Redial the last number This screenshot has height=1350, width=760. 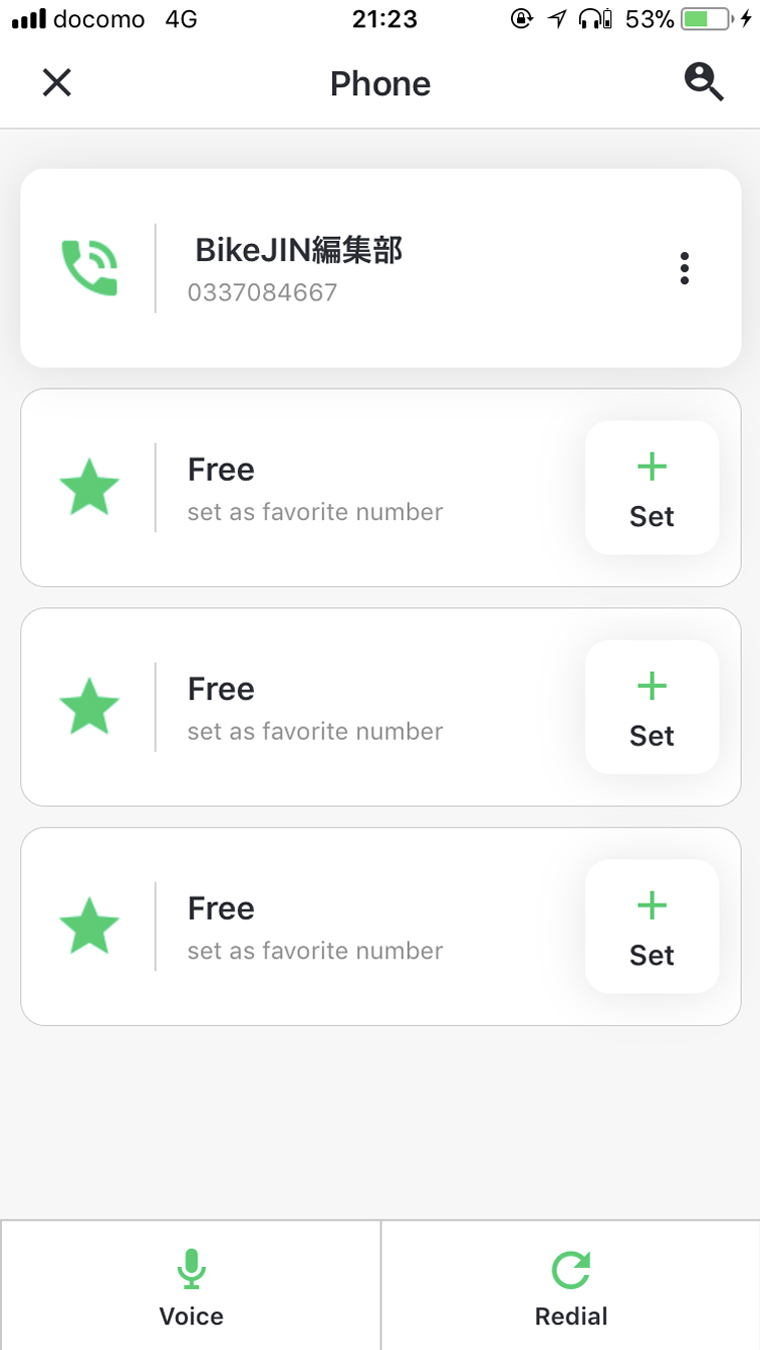pyautogui.click(x=571, y=1286)
